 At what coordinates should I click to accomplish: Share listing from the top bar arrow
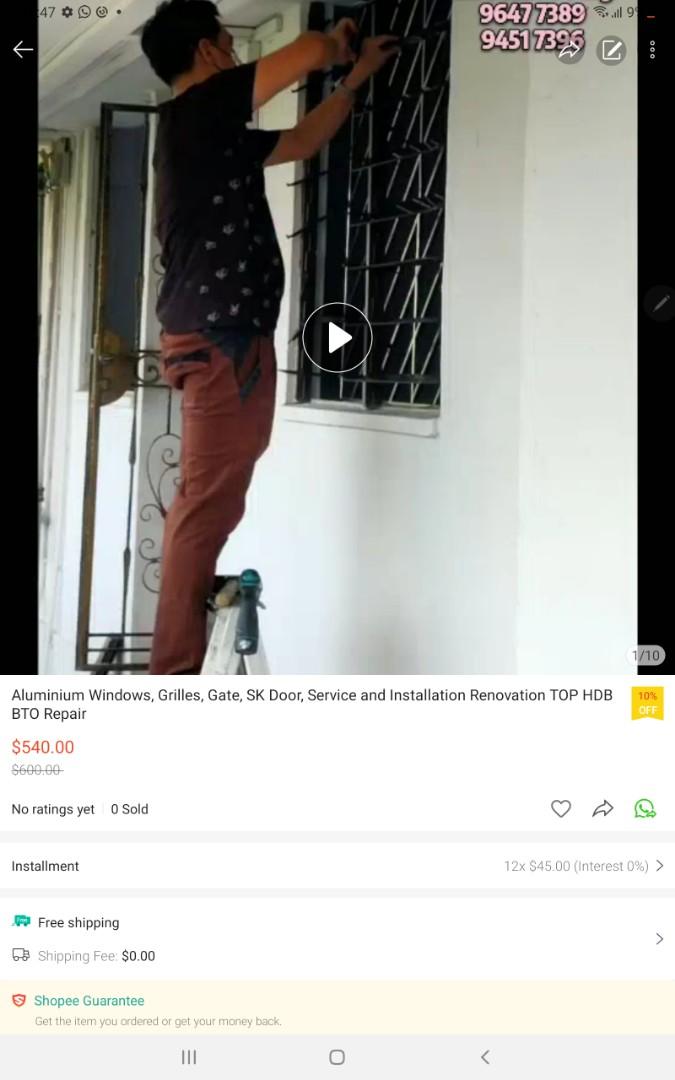pos(570,49)
